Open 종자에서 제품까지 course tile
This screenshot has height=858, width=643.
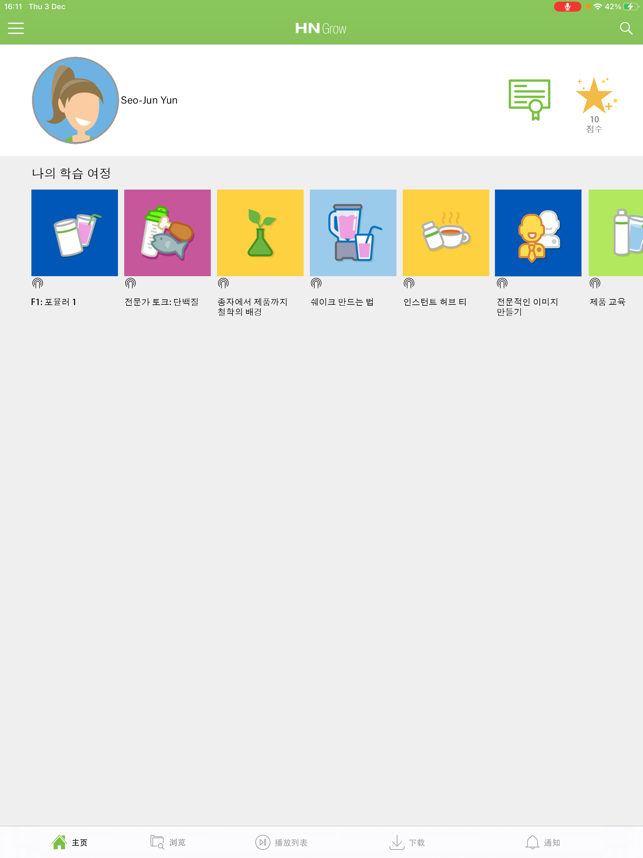260,233
